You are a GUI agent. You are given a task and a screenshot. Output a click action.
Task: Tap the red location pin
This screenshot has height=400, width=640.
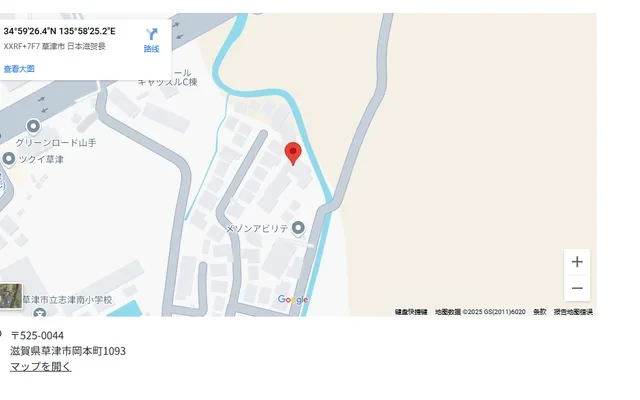pyautogui.click(x=293, y=153)
